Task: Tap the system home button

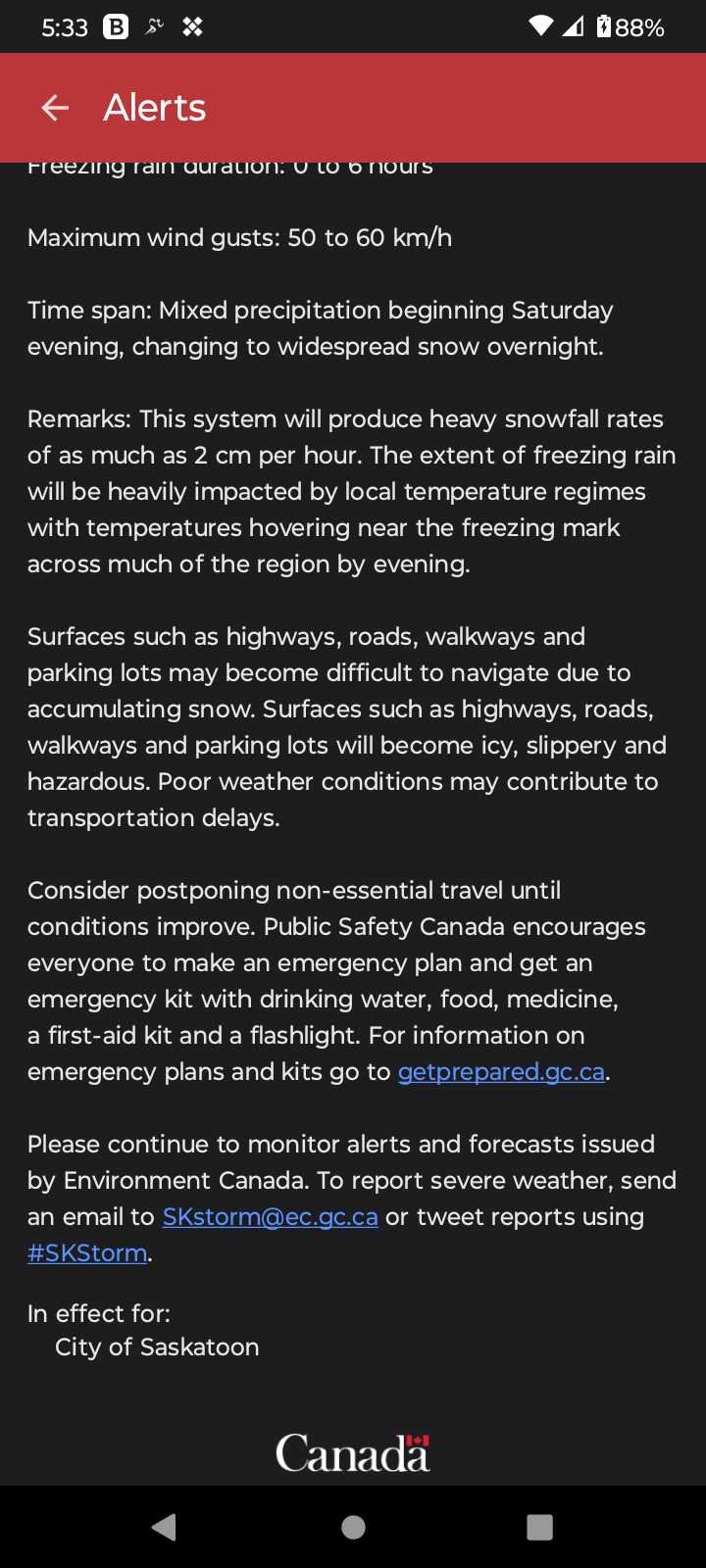Action: tap(353, 1527)
